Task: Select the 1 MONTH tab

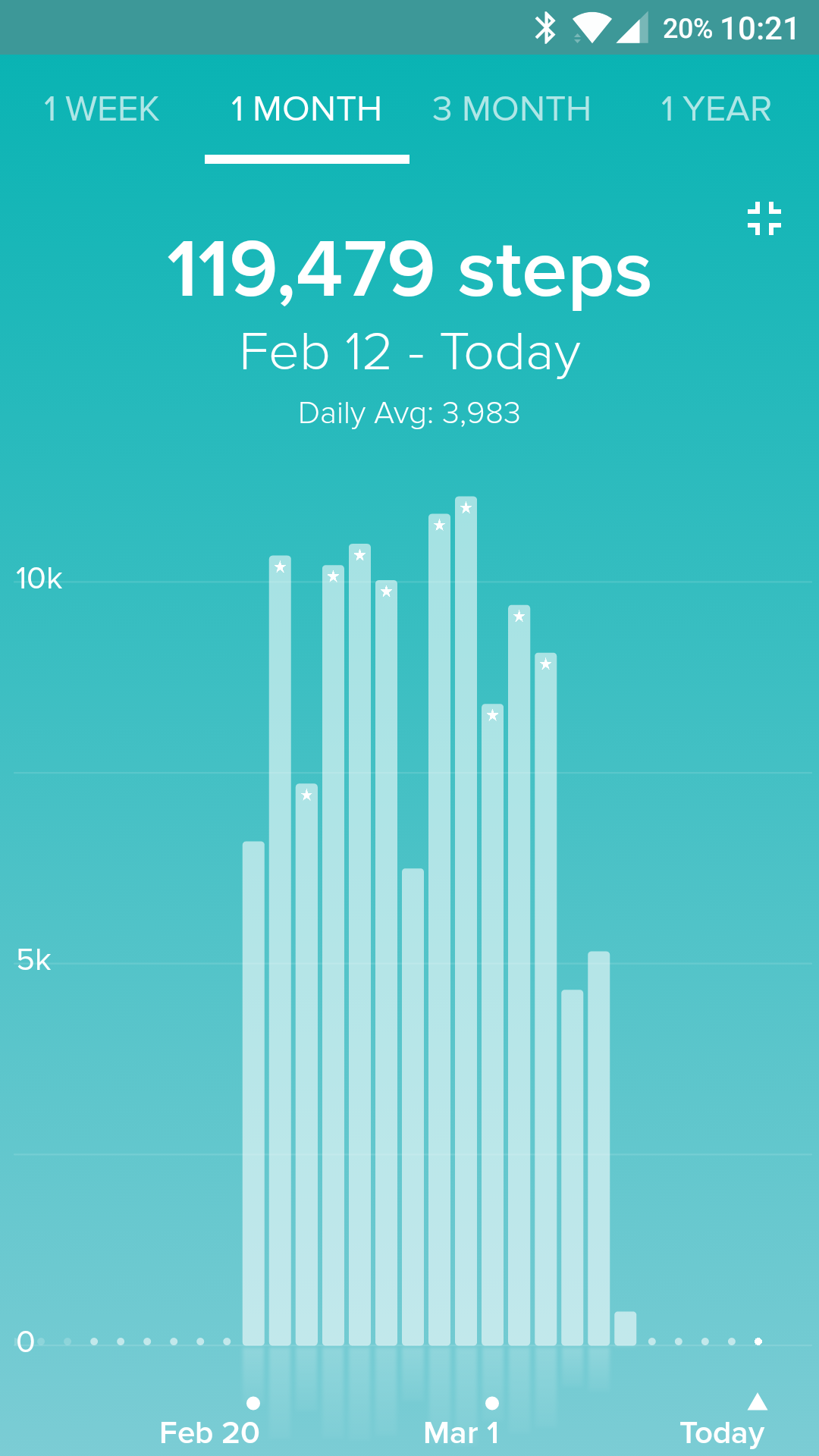Action: click(x=306, y=109)
